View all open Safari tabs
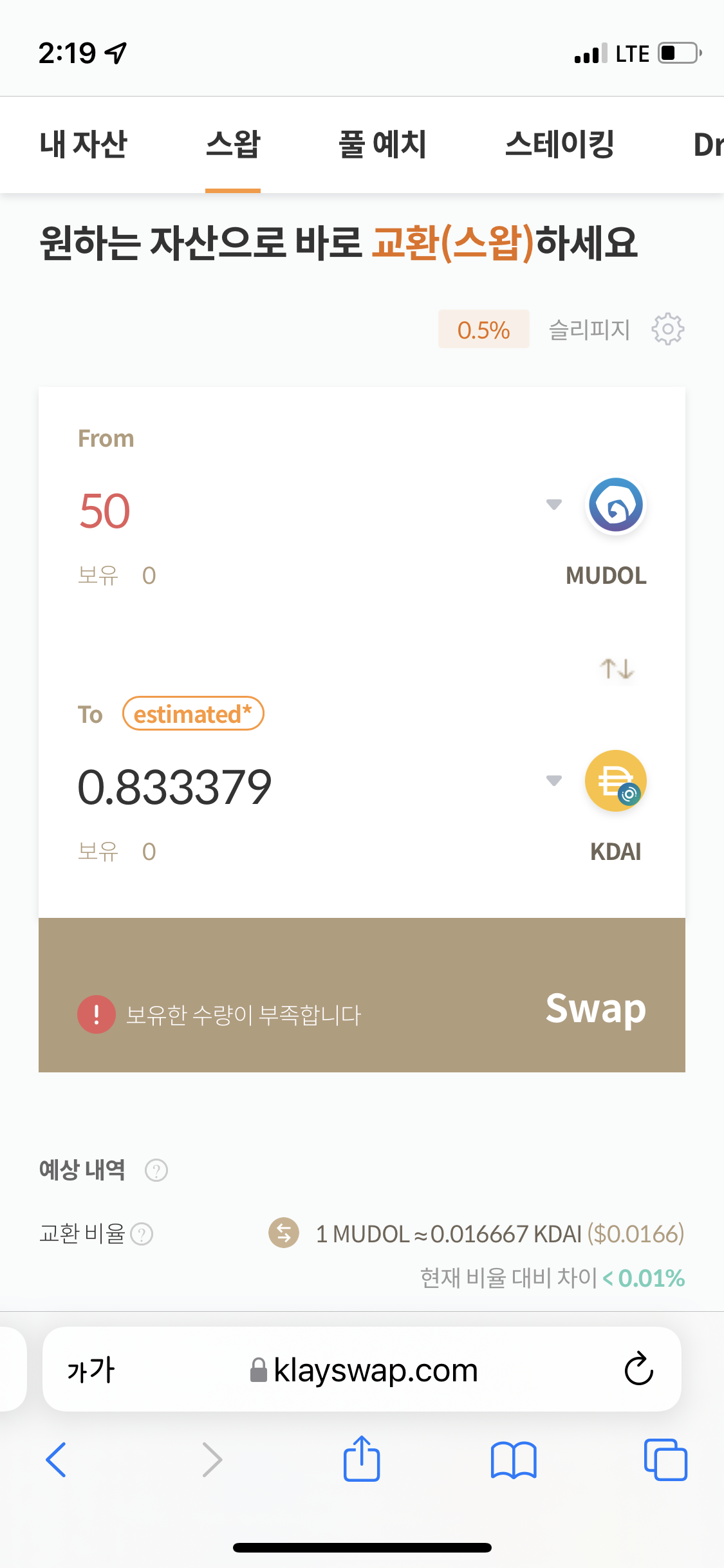724x1568 pixels. (665, 1459)
